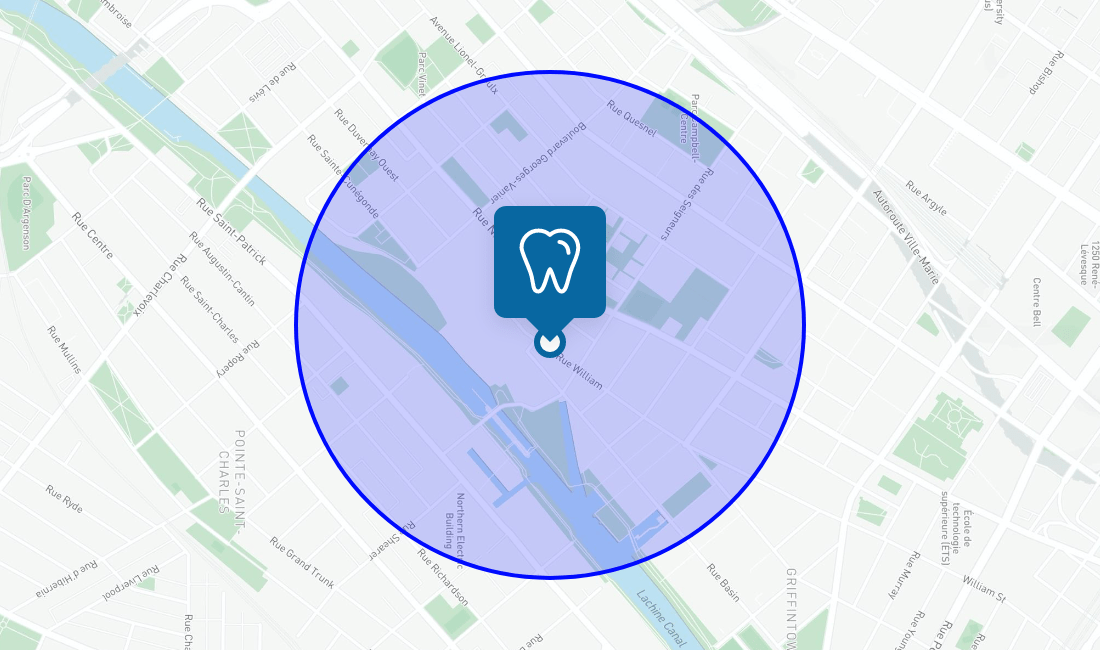
Task: Tap the dental clinic tooth marker
Action: [x=549, y=263]
